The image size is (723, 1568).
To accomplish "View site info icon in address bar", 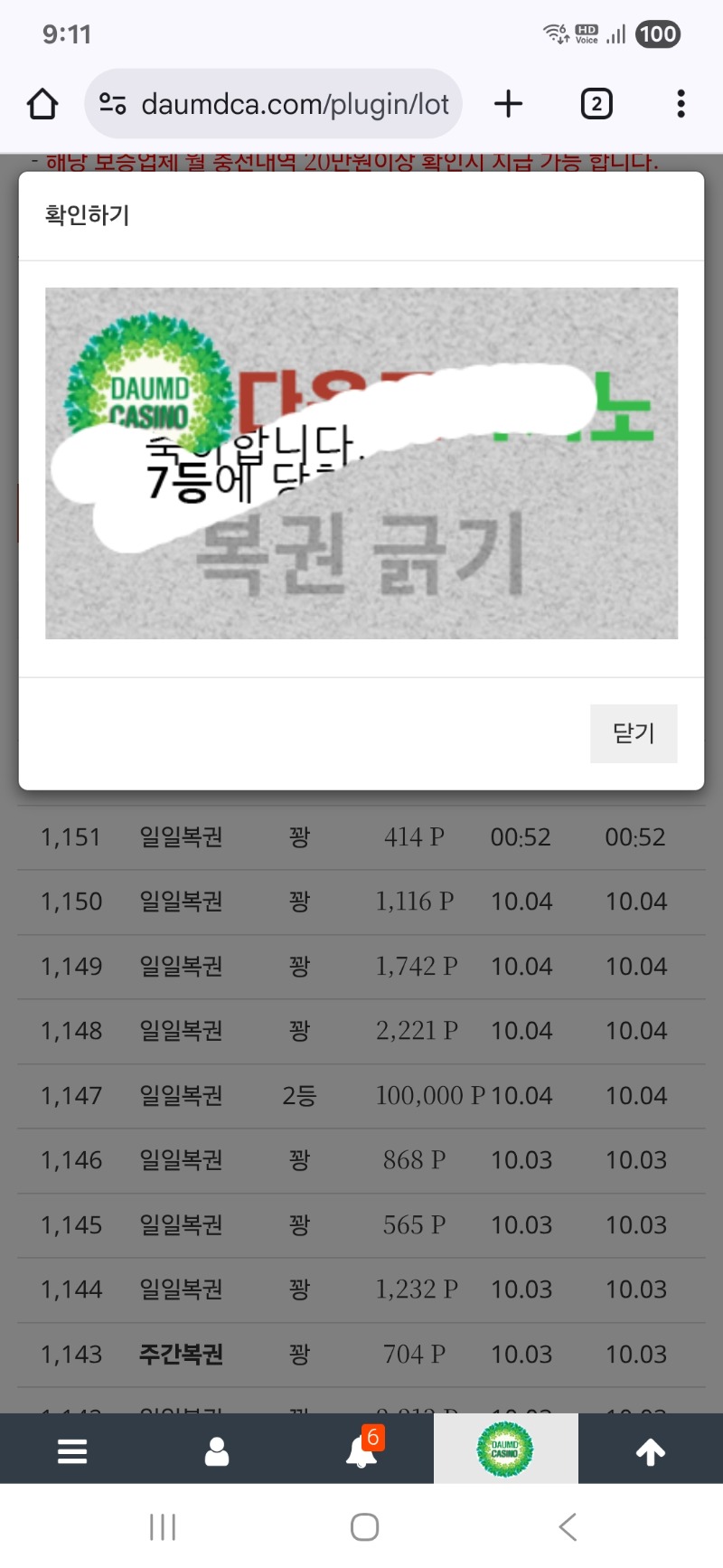I will coord(113,104).
